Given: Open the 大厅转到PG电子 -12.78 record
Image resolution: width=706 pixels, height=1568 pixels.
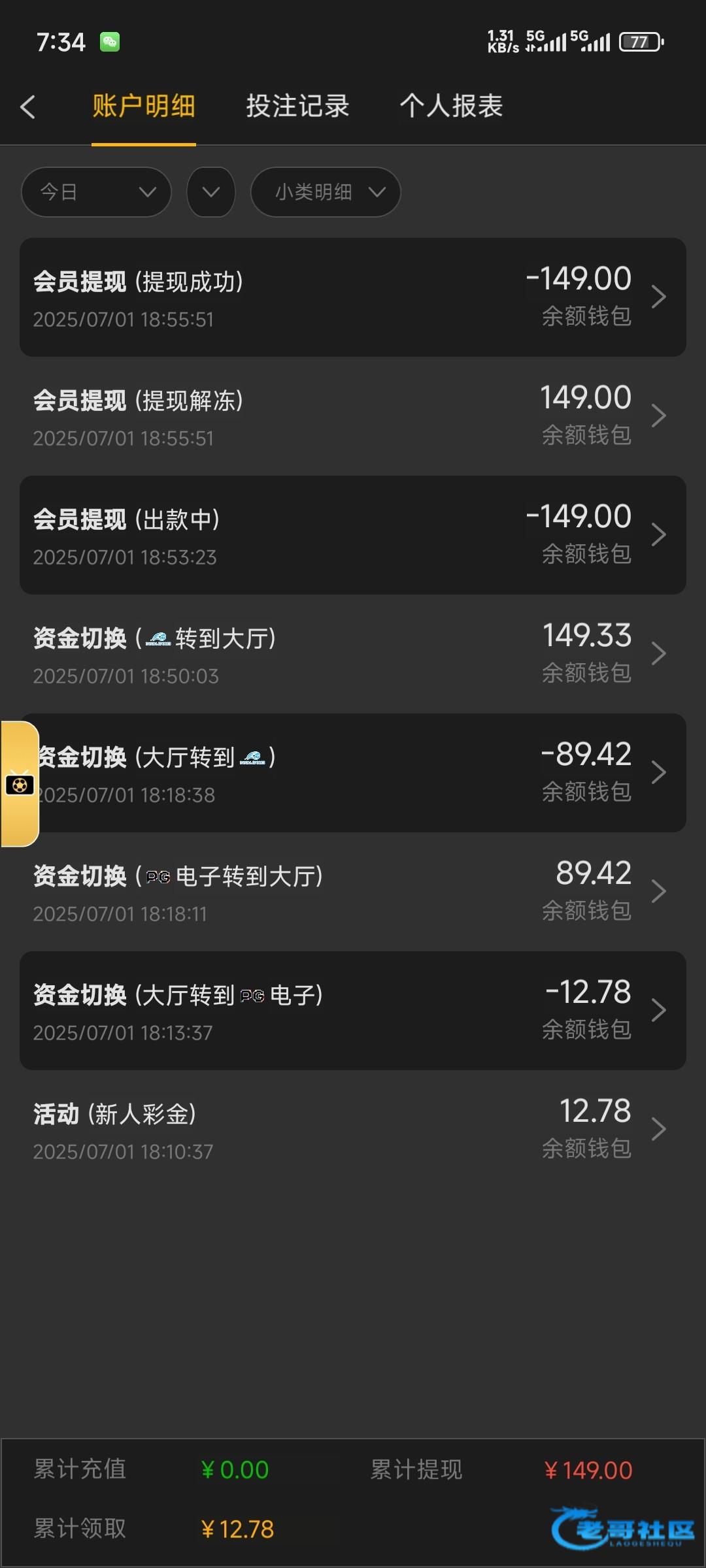Looking at the screenshot, I should click(x=353, y=1011).
